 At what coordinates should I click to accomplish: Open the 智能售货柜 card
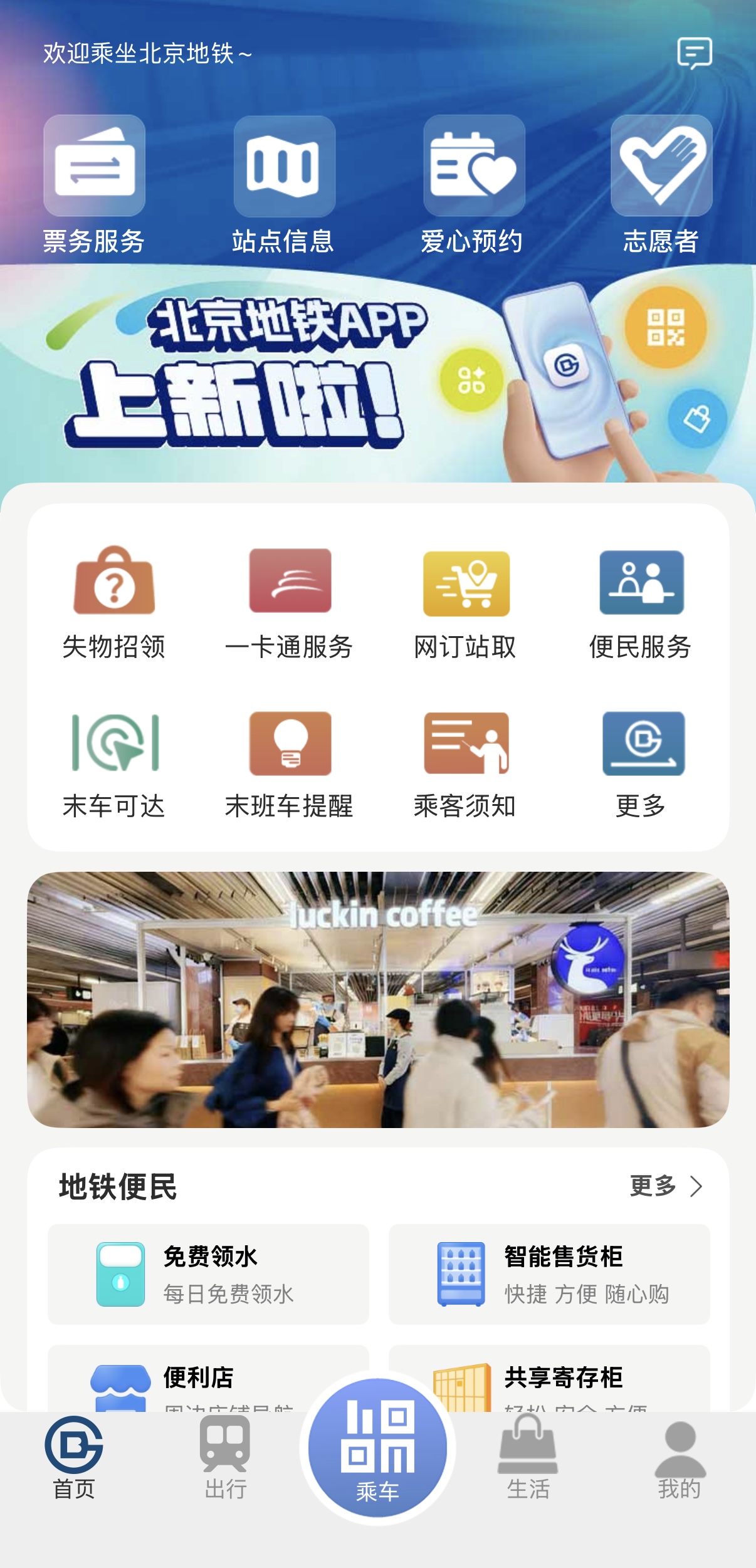(549, 1274)
